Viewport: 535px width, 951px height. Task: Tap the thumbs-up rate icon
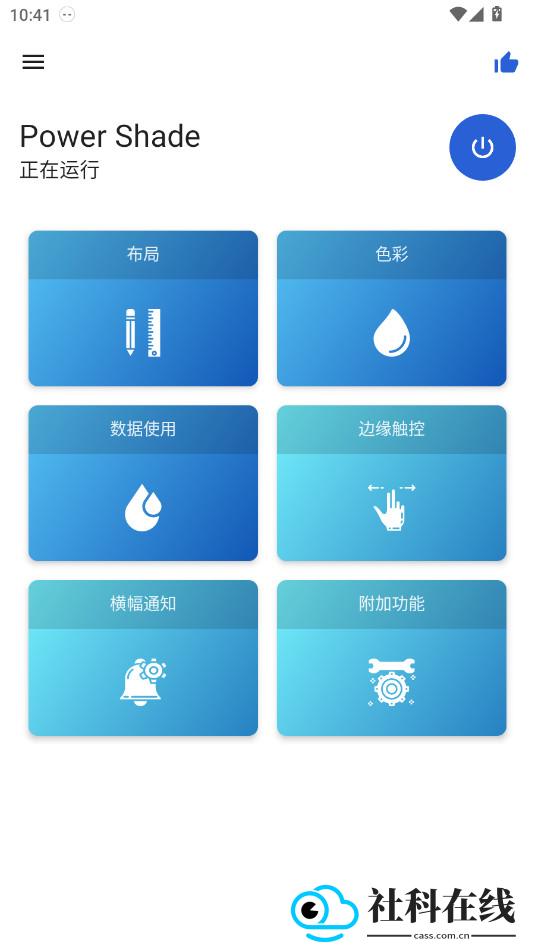coord(506,62)
